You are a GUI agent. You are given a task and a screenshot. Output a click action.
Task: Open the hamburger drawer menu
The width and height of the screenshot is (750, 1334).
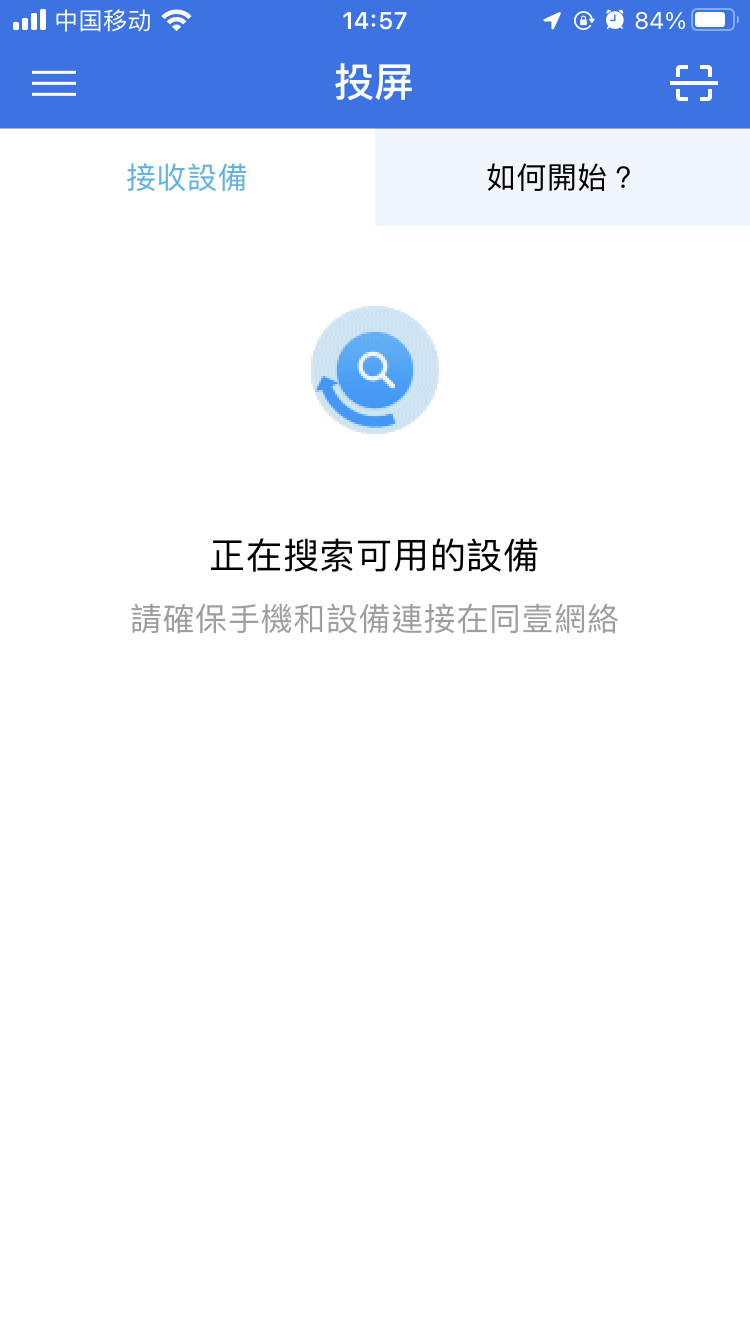(54, 84)
